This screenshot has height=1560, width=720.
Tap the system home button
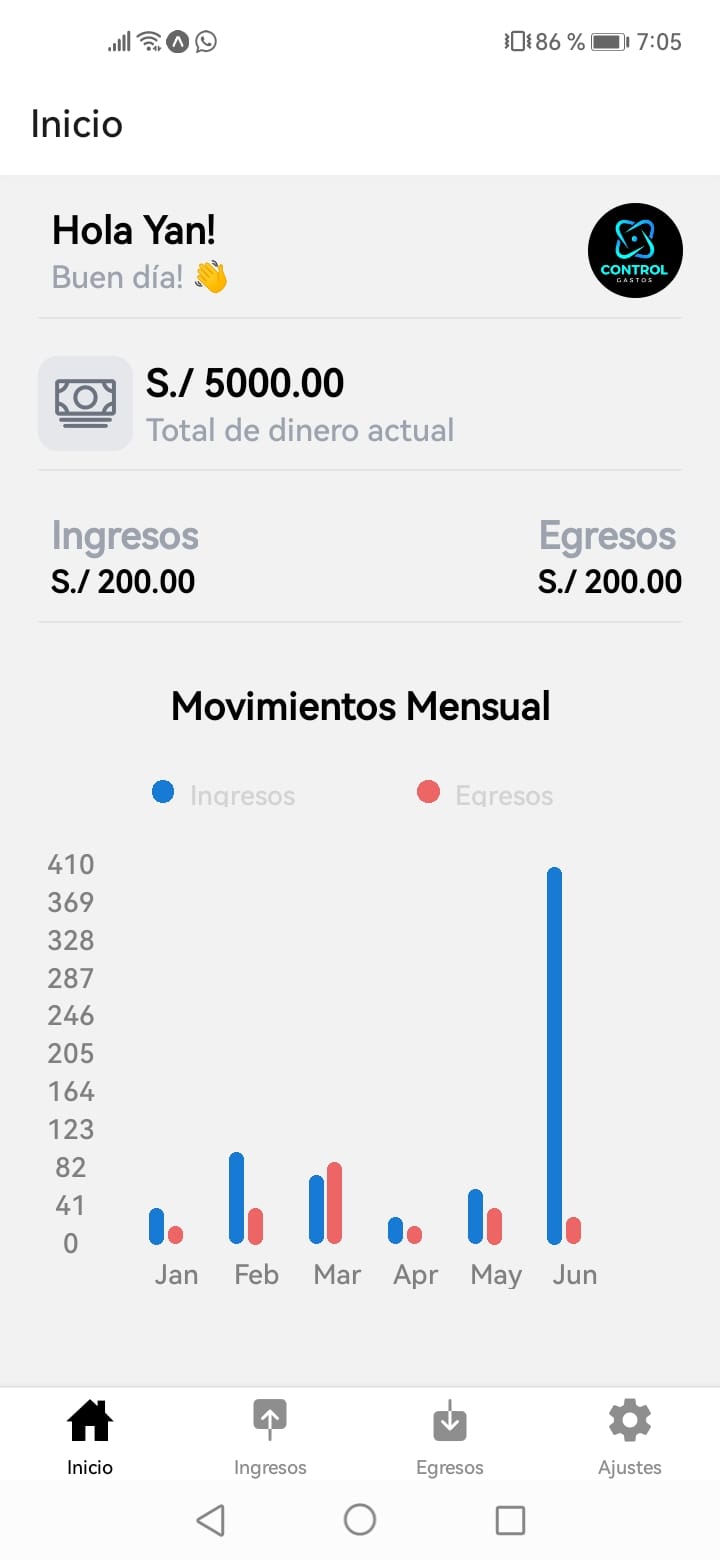point(360,1520)
